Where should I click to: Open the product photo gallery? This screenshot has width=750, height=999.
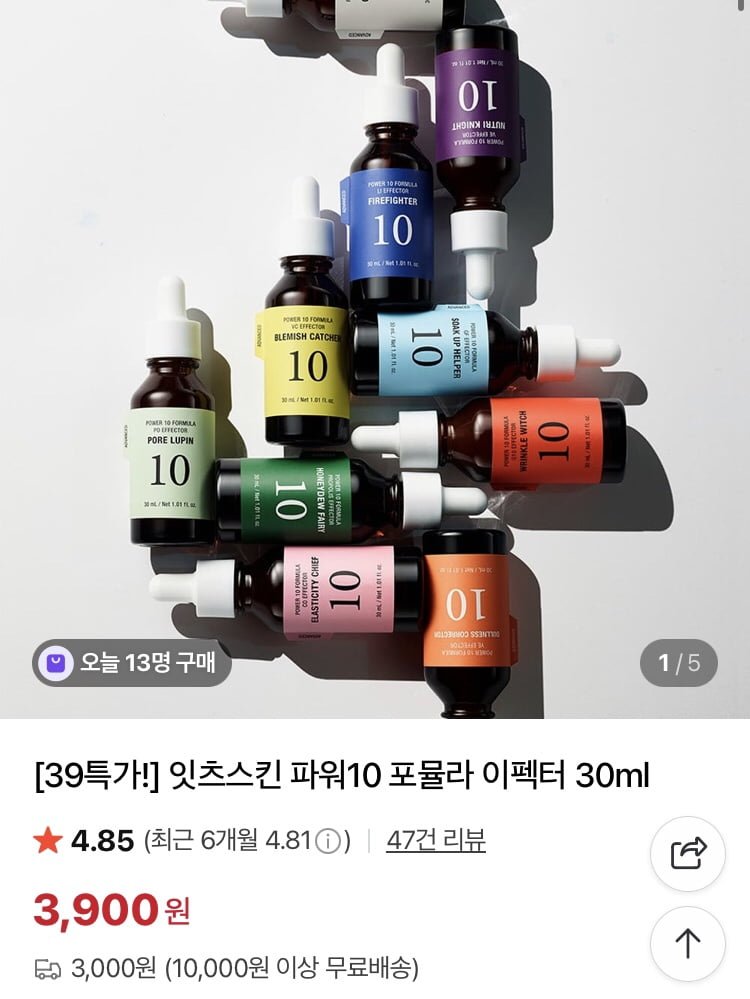click(375, 360)
